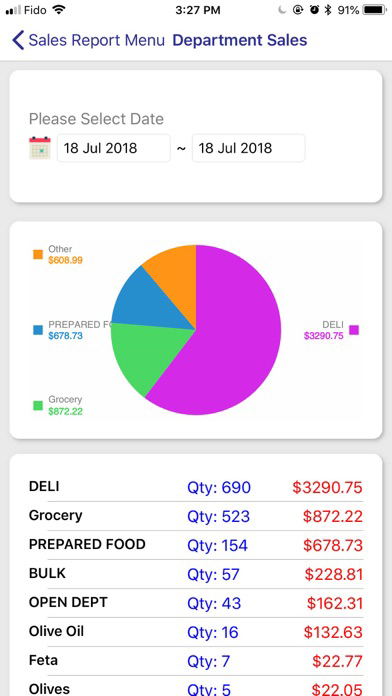Image resolution: width=392 pixels, height=696 pixels.
Task: Select the OPEN DEPT row
Action: coord(196,603)
